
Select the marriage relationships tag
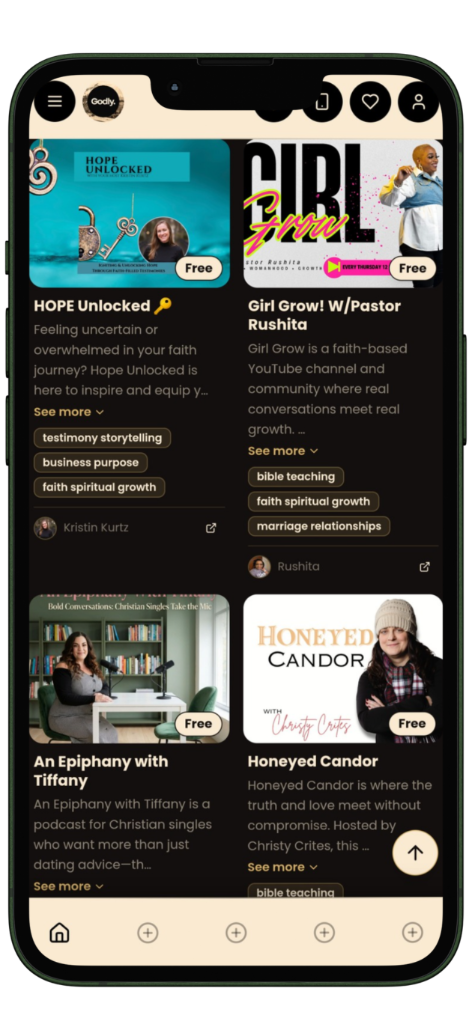pyautogui.click(x=319, y=526)
